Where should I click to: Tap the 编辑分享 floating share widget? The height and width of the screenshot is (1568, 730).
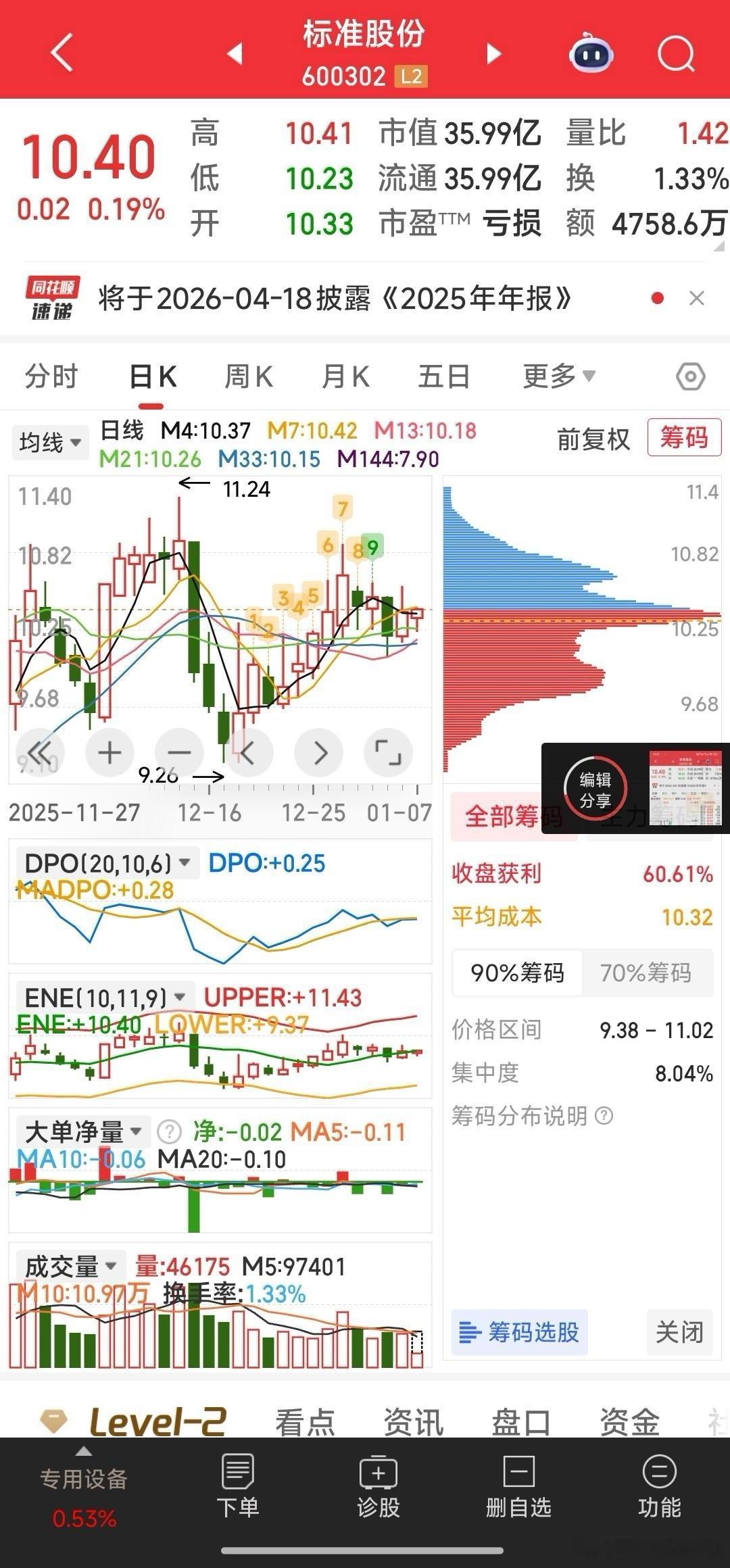(593, 789)
